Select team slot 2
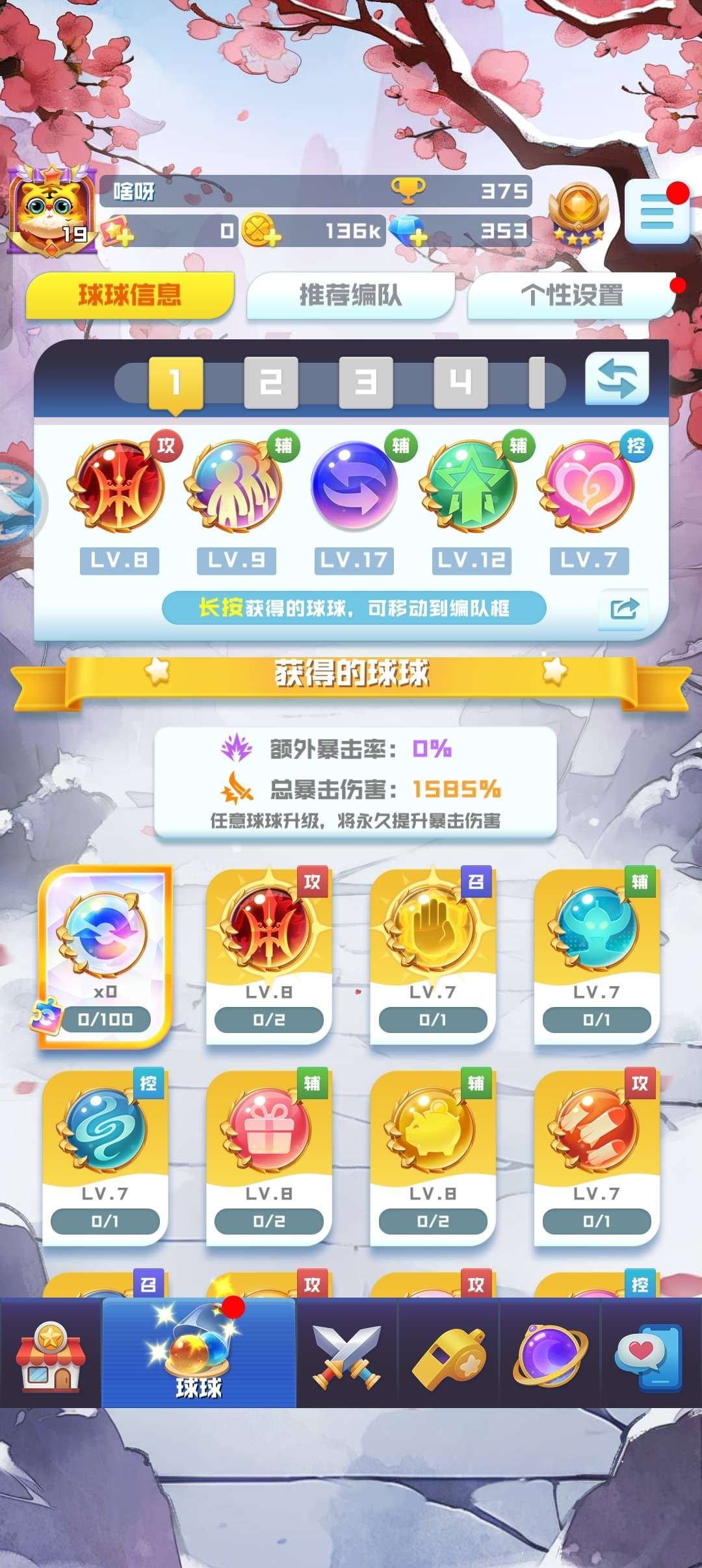This screenshot has width=702, height=1568. (x=271, y=382)
